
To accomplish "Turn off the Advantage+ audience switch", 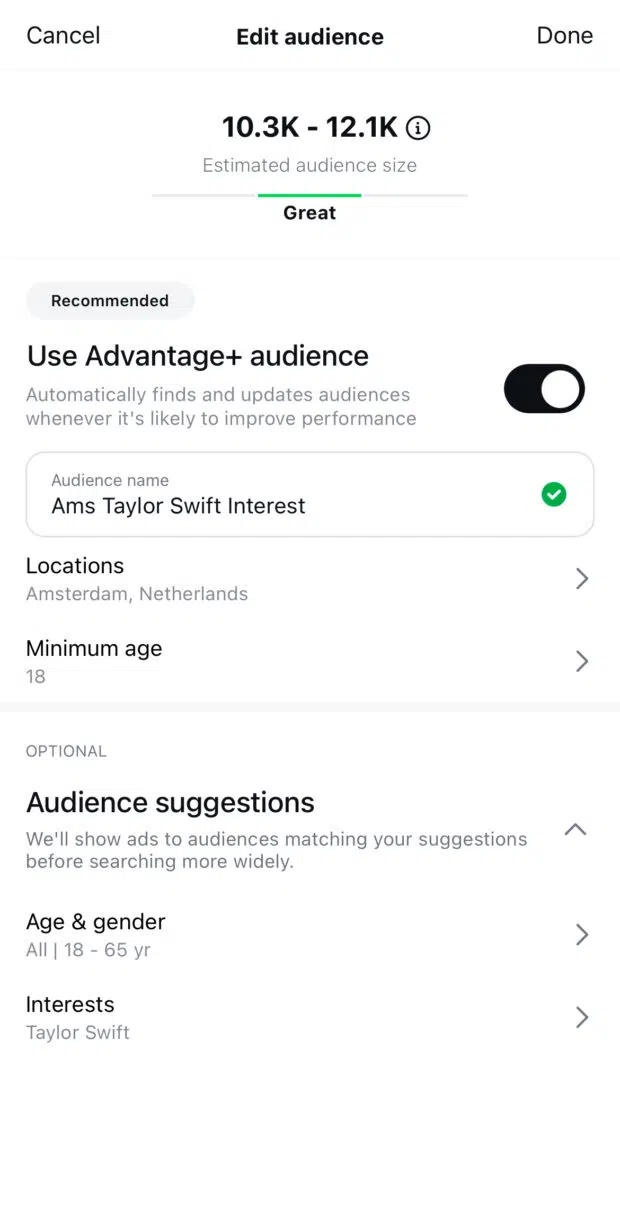I will [543, 389].
